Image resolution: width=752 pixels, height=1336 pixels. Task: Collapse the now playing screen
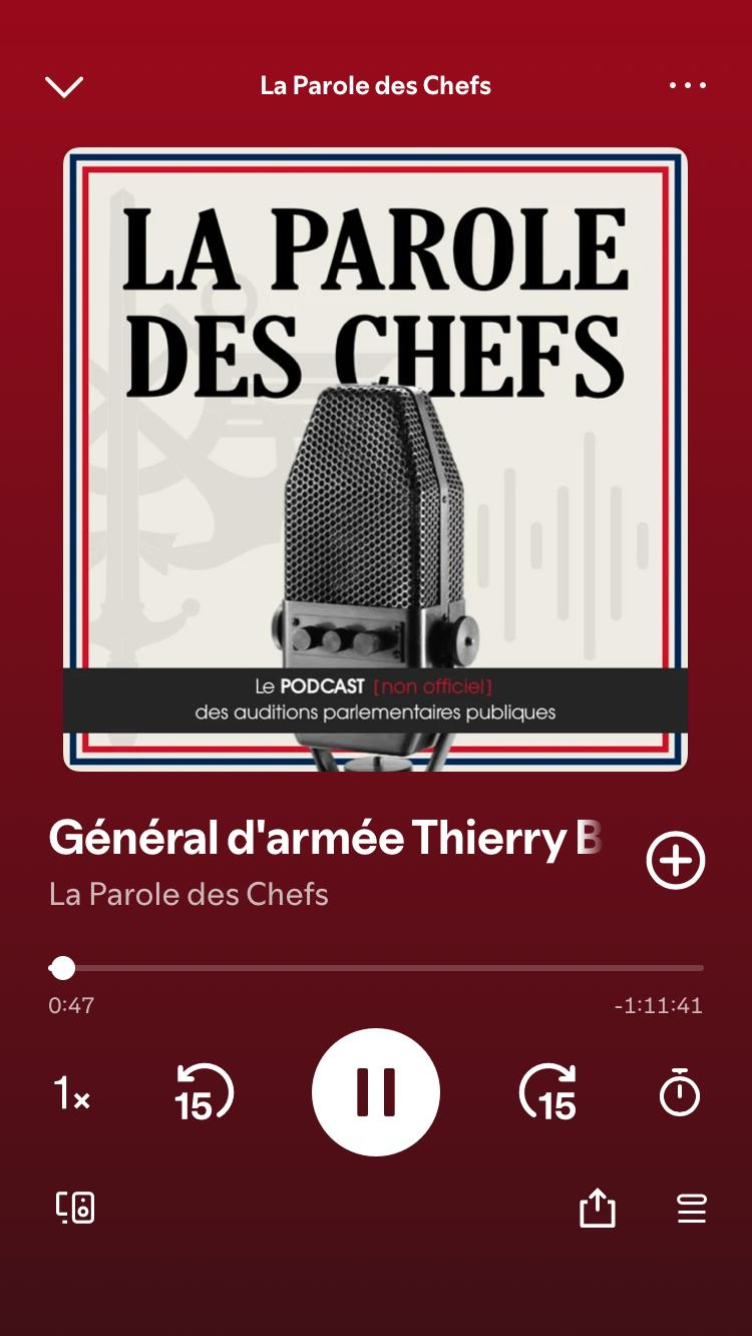(x=64, y=87)
